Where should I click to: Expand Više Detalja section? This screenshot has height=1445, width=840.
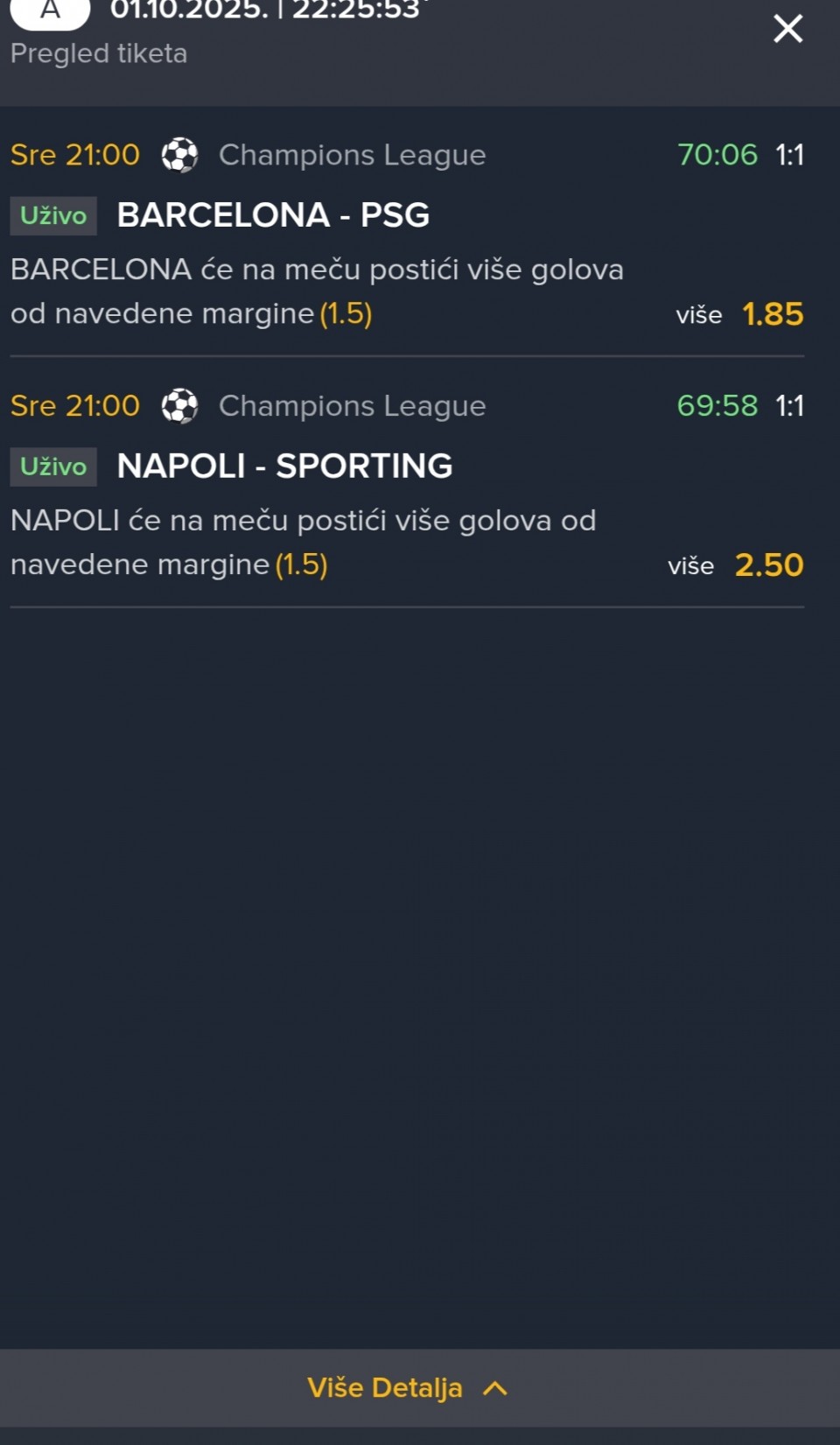(407, 1387)
